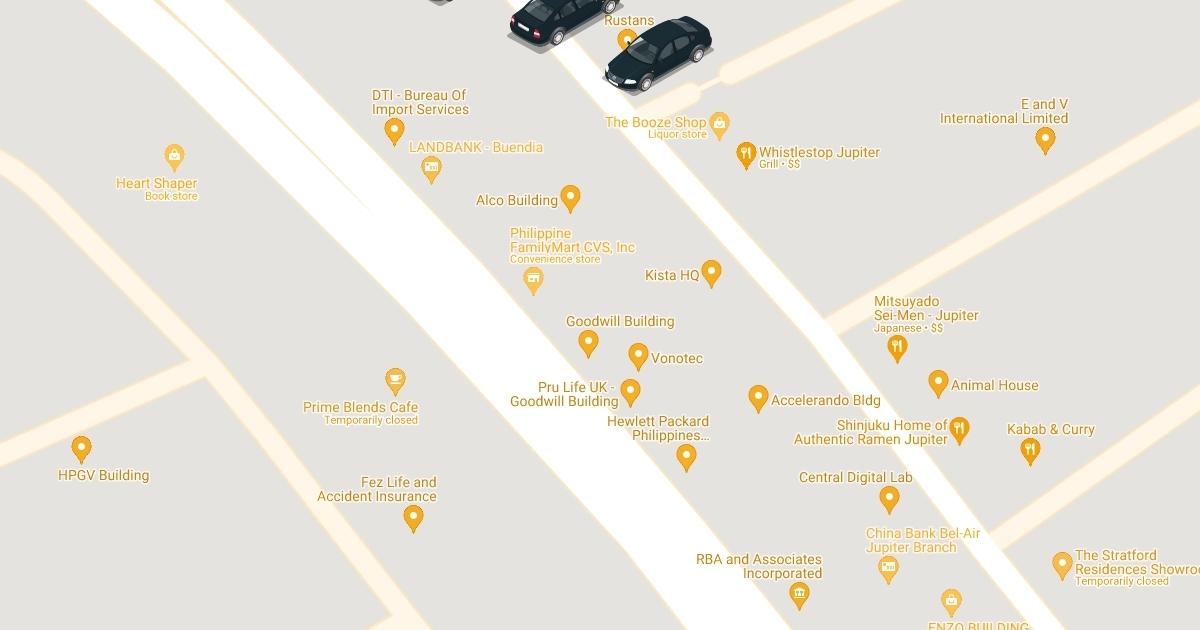Image resolution: width=1200 pixels, height=630 pixels.
Task: Select the Alco Building location pin
Action: tap(570, 198)
